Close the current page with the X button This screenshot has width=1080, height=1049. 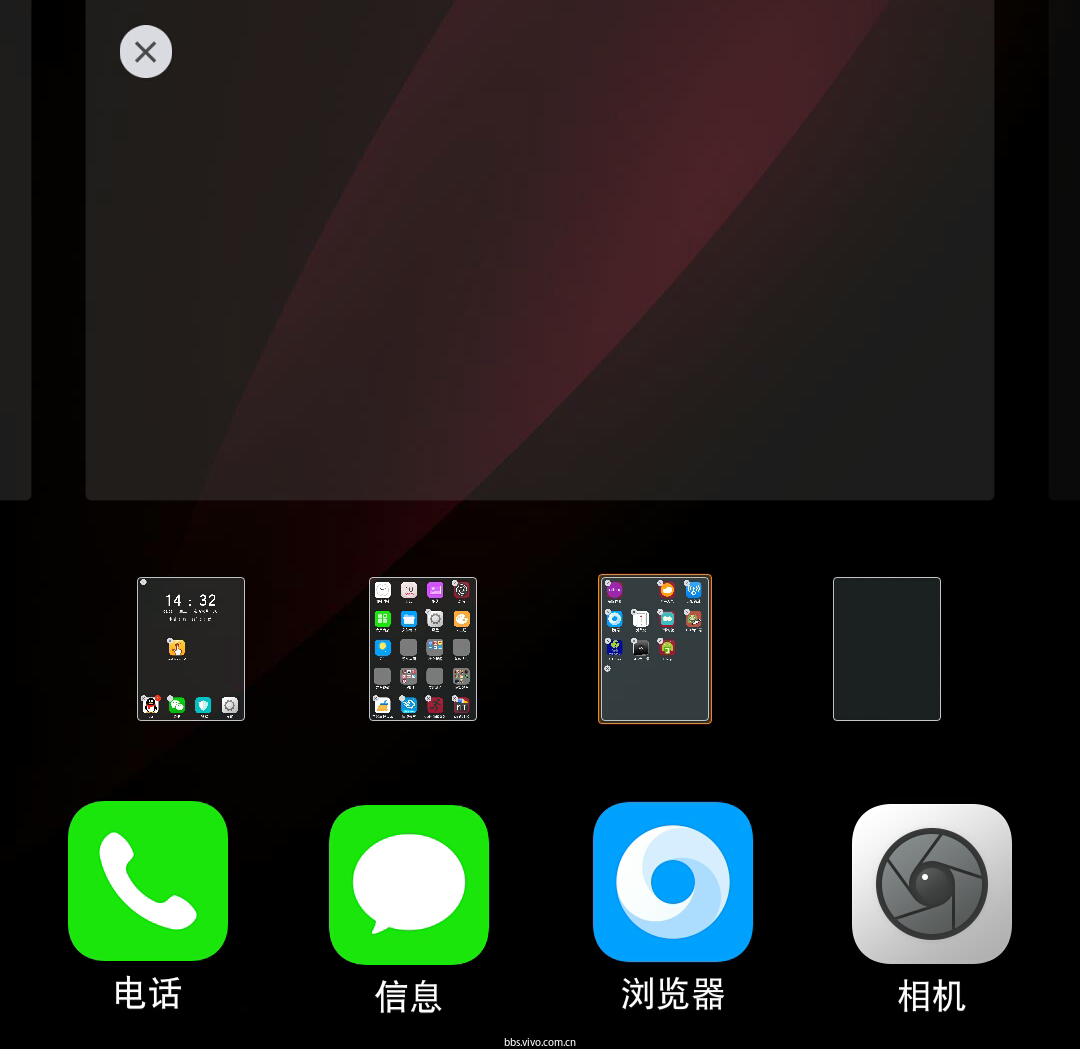[146, 52]
